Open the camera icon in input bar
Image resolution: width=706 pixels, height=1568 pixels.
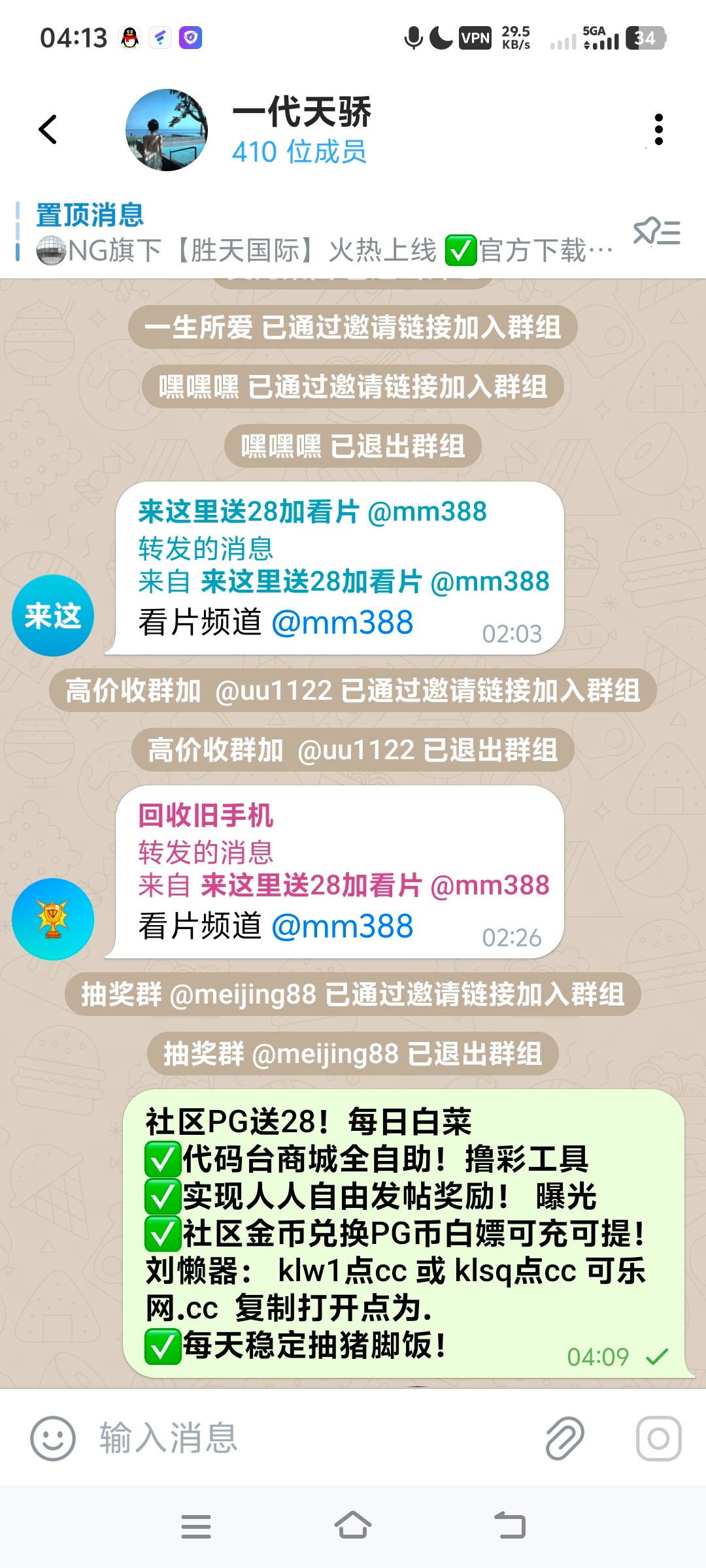point(658,1438)
